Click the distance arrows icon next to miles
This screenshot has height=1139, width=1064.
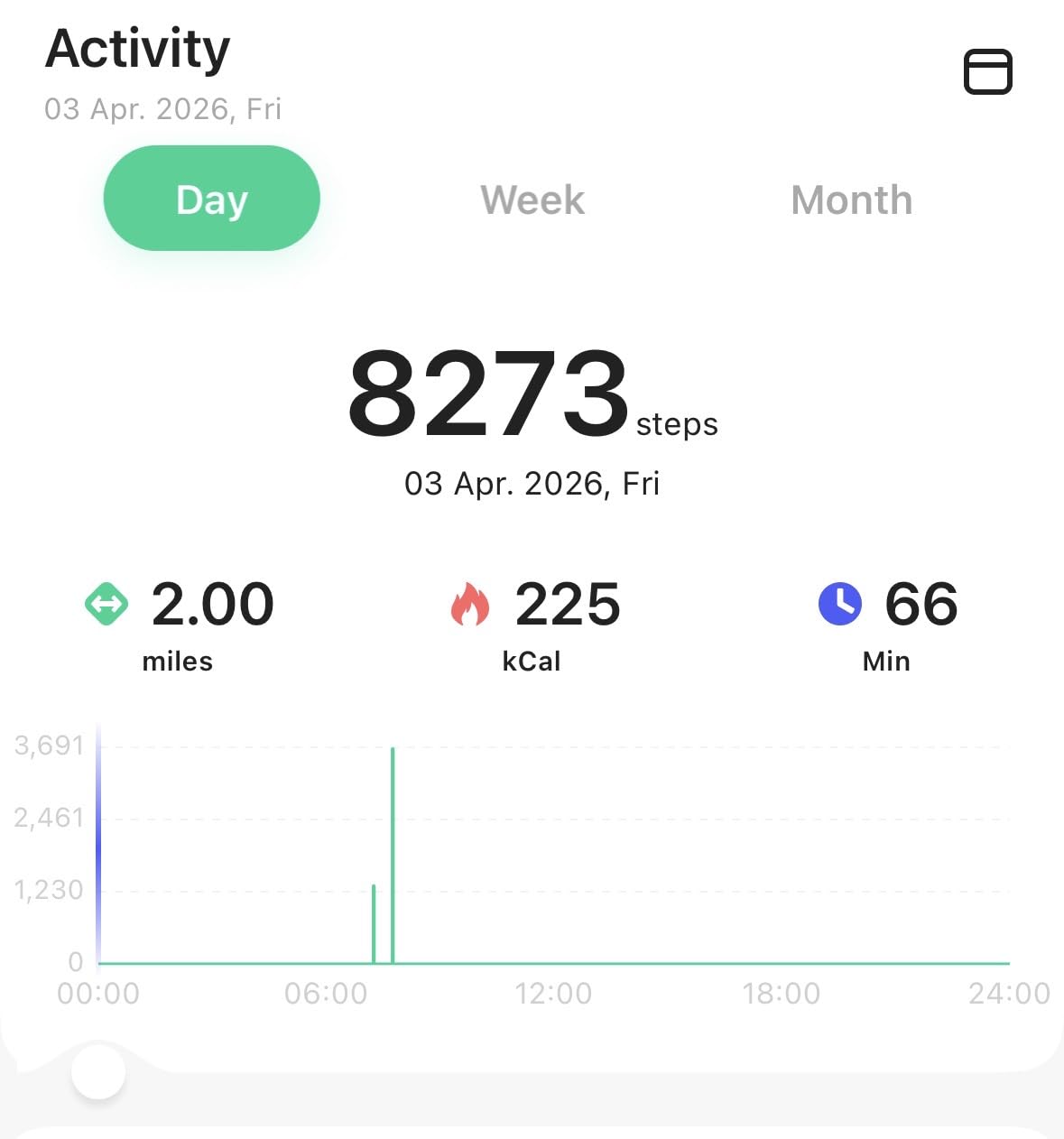pyautogui.click(x=106, y=605)
